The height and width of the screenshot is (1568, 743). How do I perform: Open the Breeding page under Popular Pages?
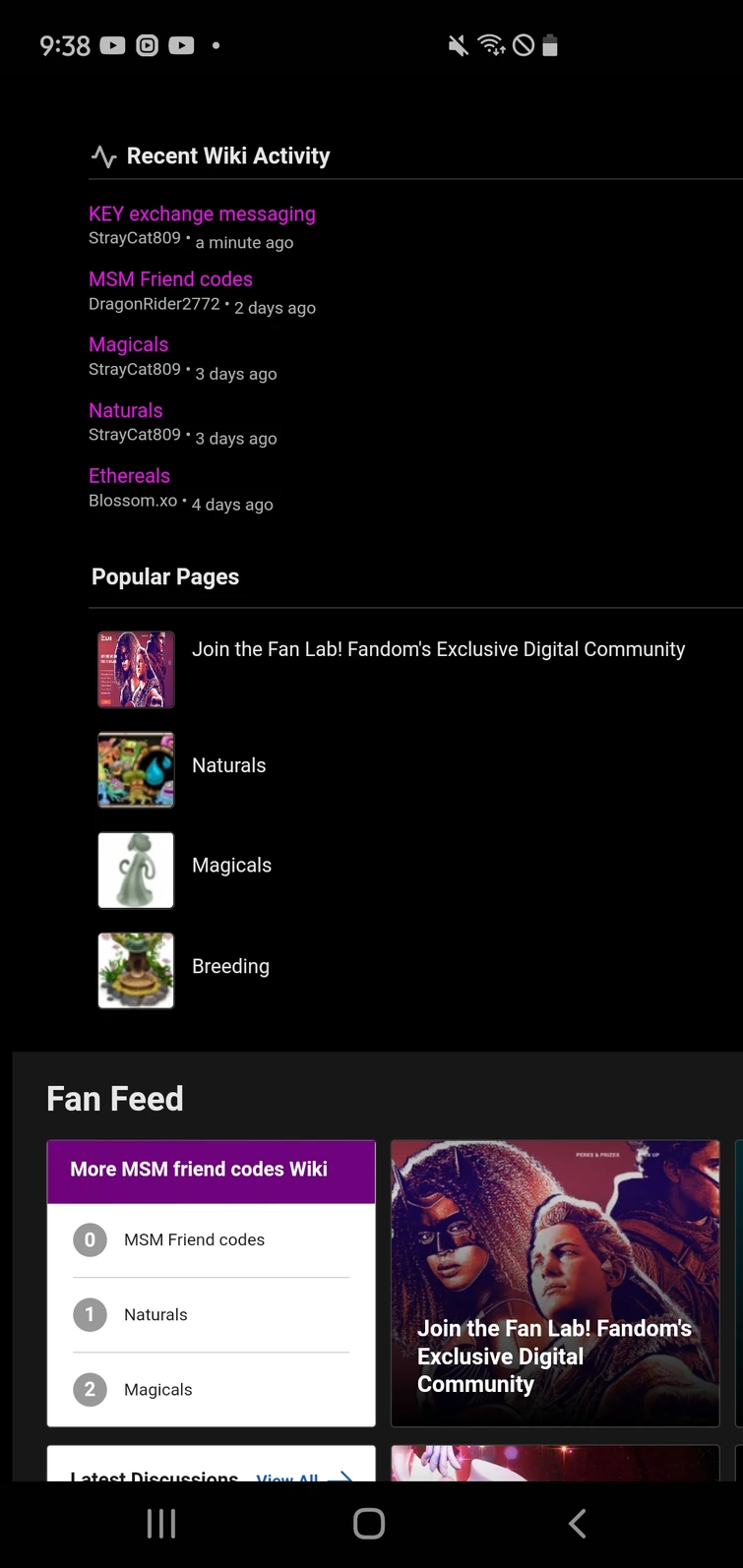(230, 966)
